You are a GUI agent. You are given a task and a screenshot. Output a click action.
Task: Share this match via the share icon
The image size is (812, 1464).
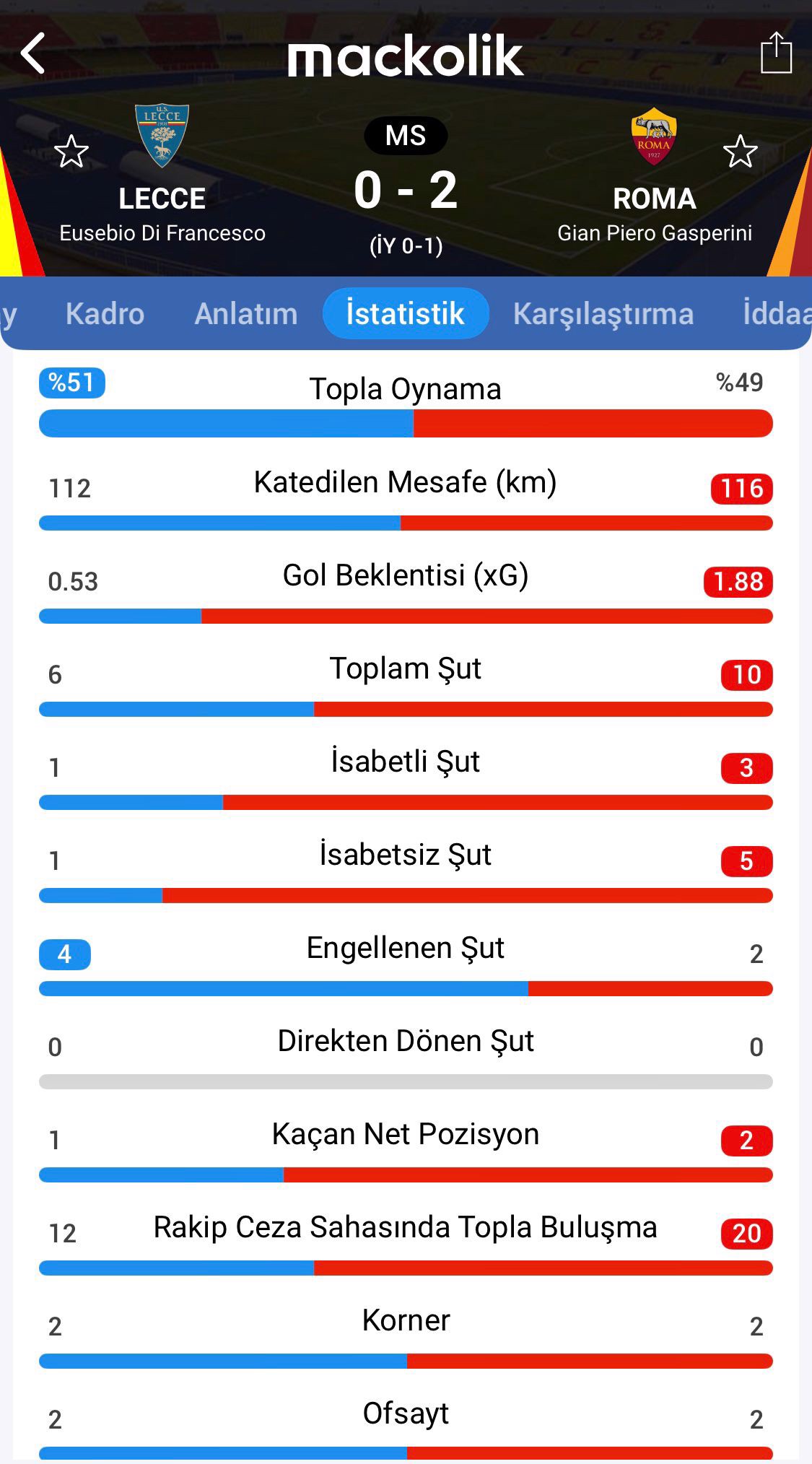tap(776, 53)
